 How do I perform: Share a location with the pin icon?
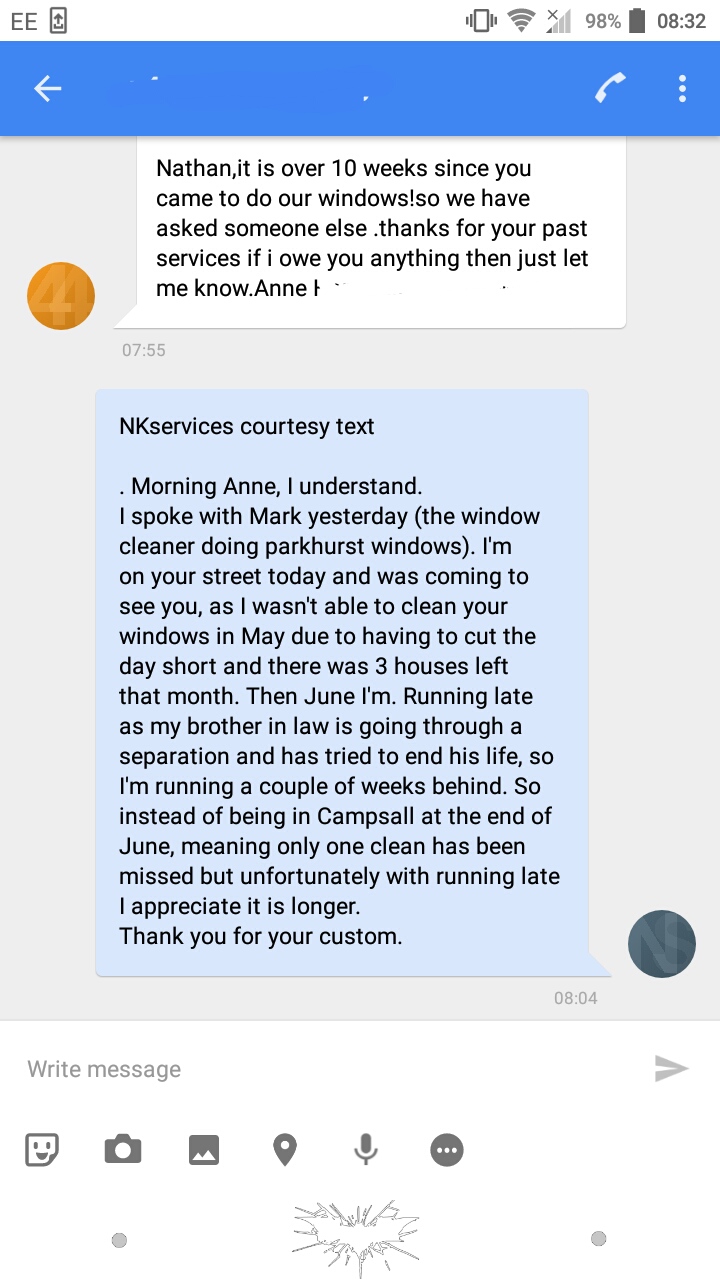point(285,1150)
